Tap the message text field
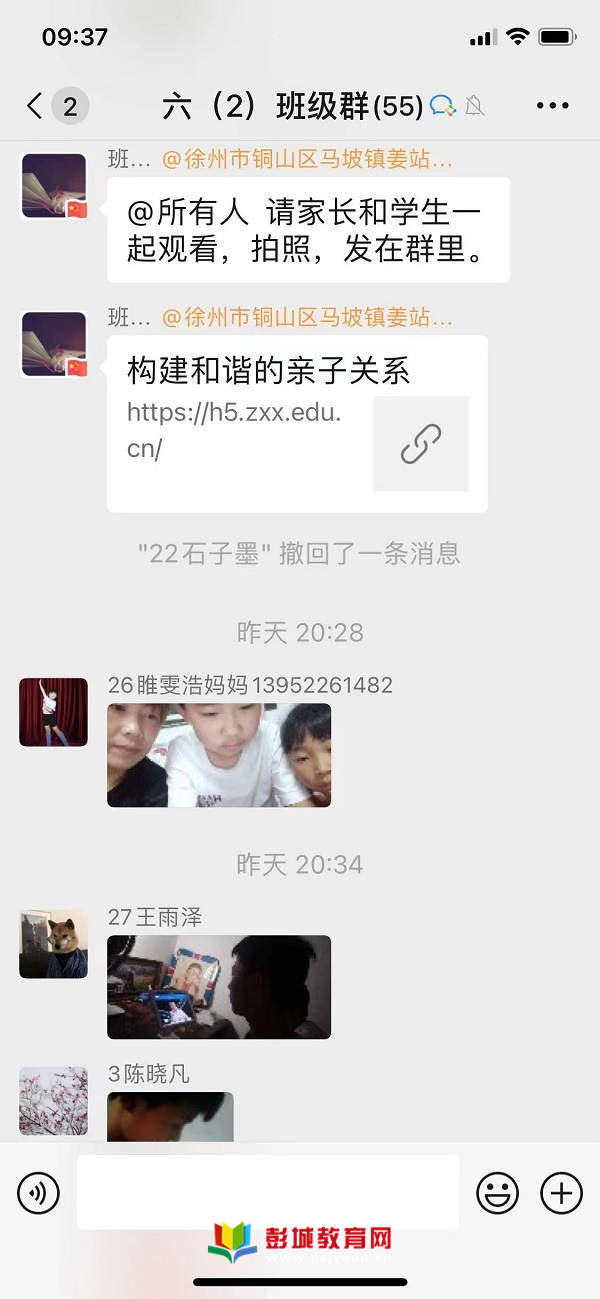Screen dimensions: 600x1299 point(267,1192)
